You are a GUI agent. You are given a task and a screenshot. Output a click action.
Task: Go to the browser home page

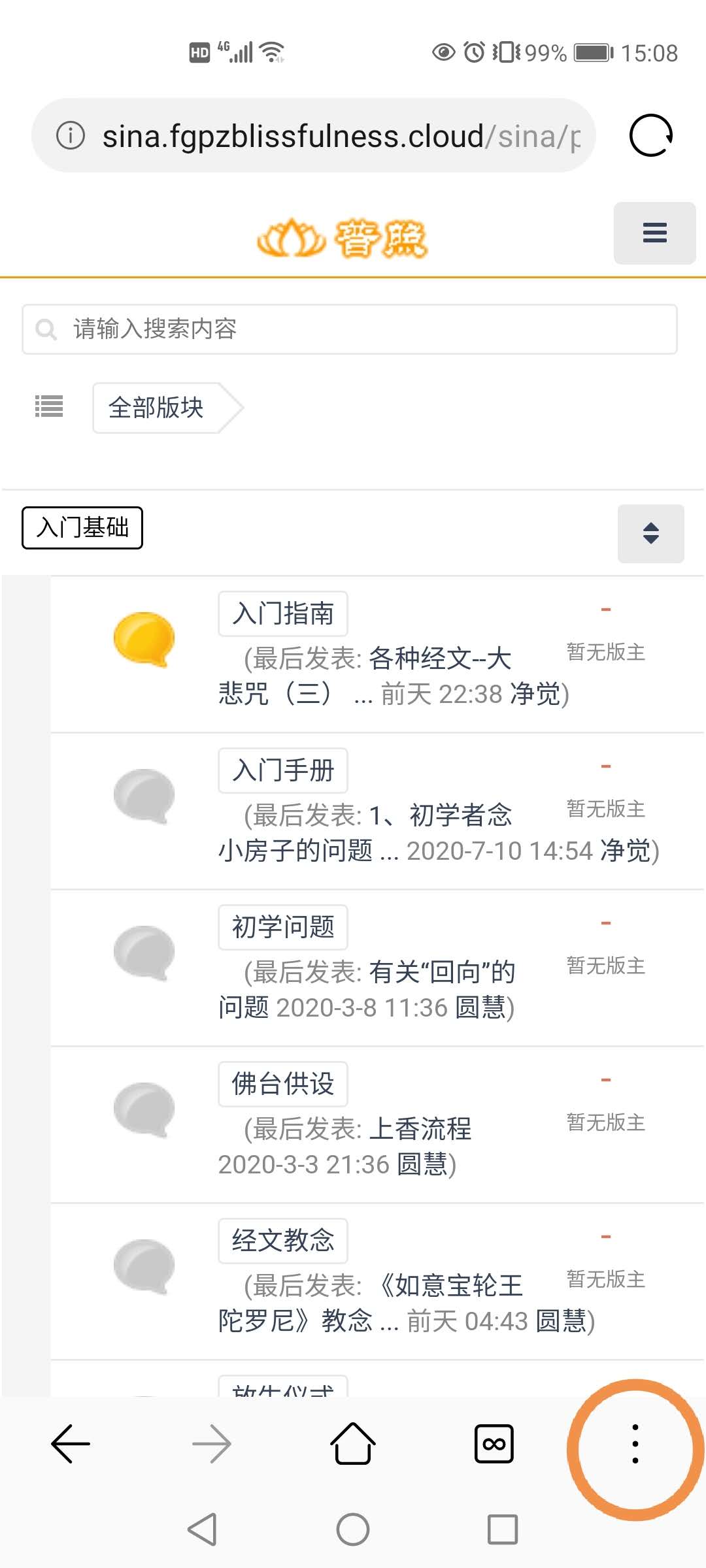tap(353, 1444)
